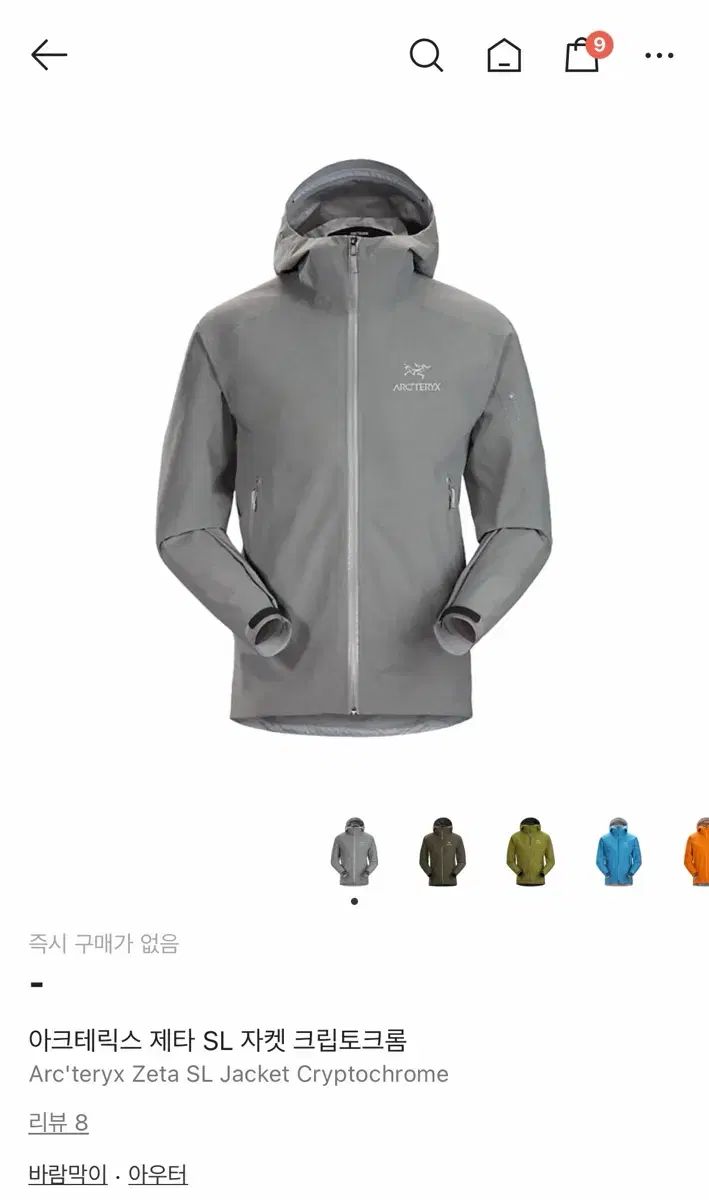709x1200 pixels.
Task: Open the 리뷰 8 reviews link
Action: pos(58,1123)
